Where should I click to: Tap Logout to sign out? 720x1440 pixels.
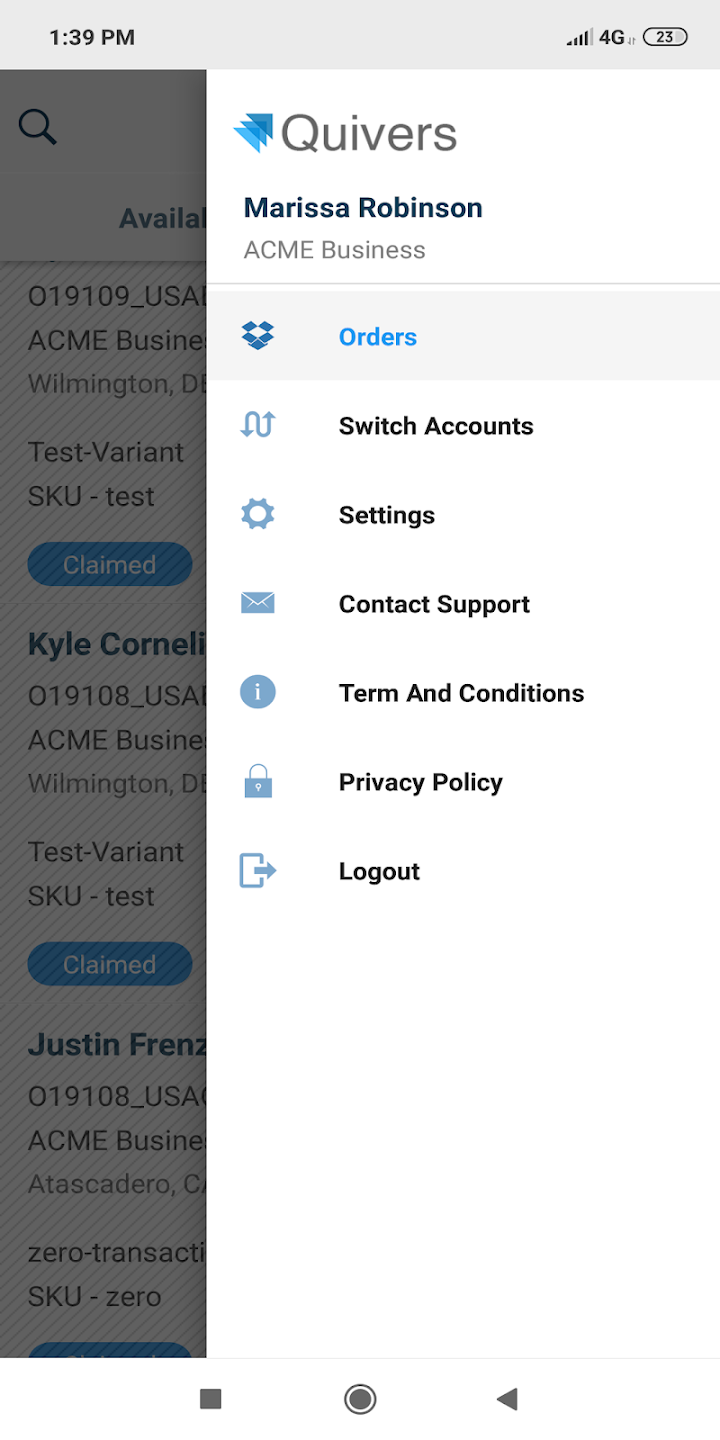(x=379, y=870)
